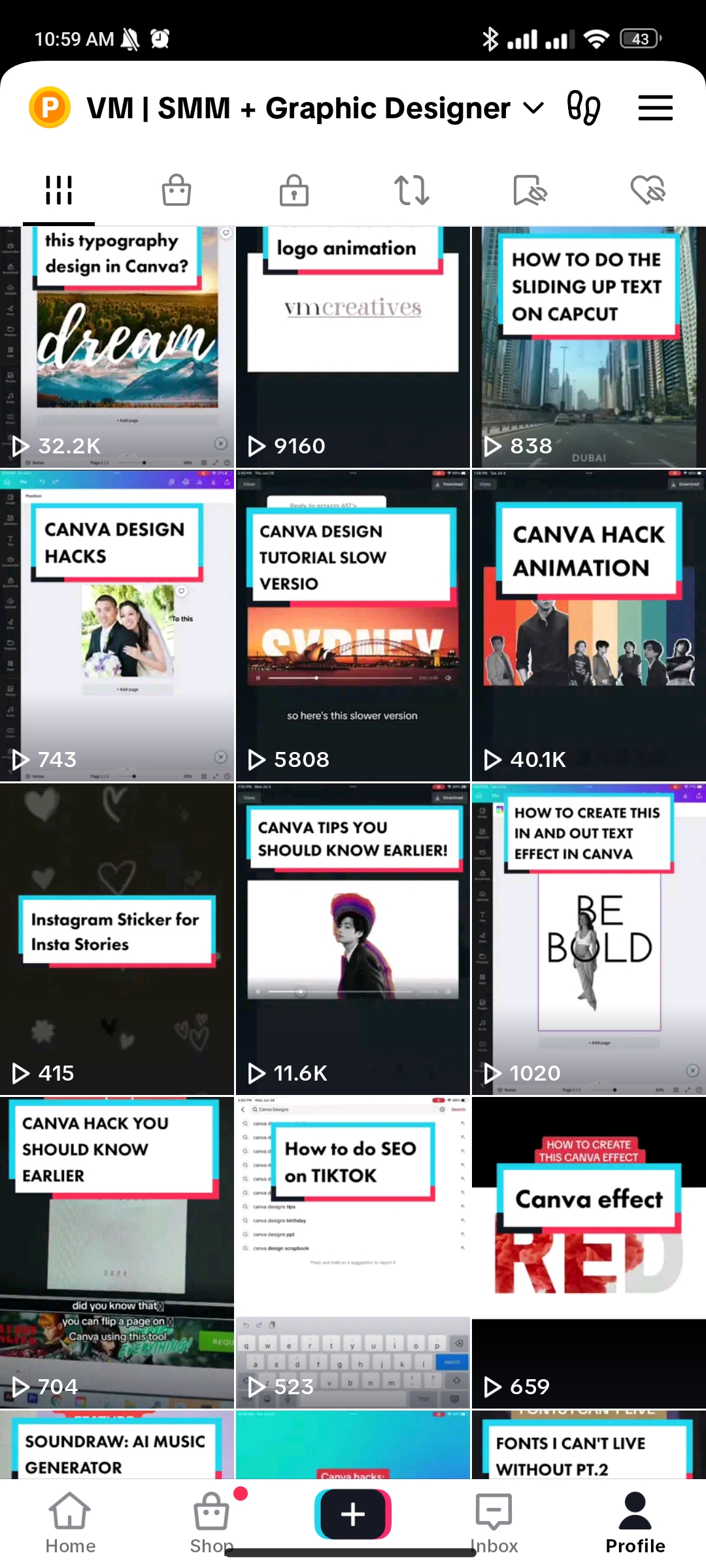
Task: Open the Inbox tab
Action: (x=494, y=1522)
